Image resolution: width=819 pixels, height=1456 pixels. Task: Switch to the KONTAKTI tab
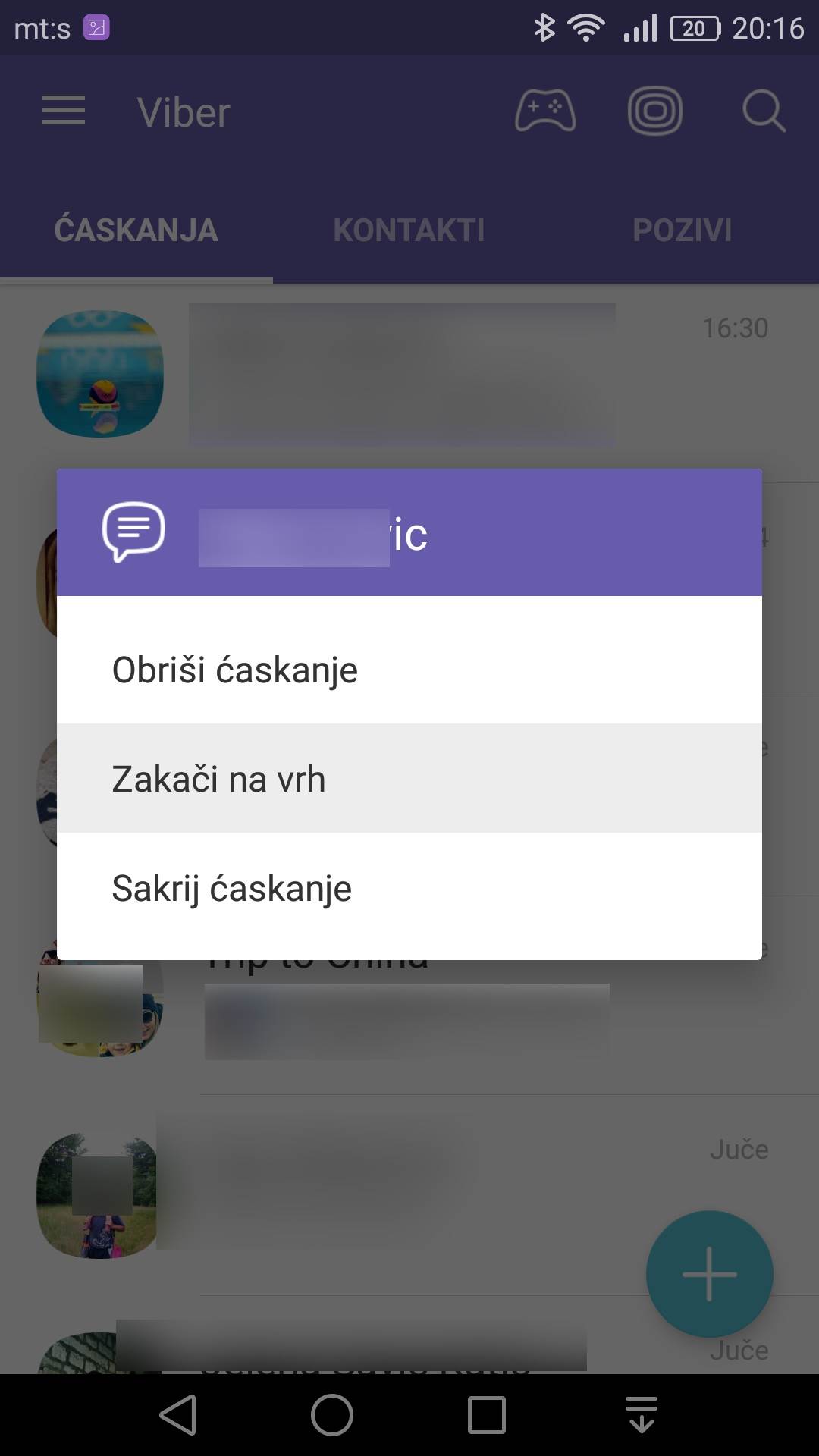[x=409, y=230]
